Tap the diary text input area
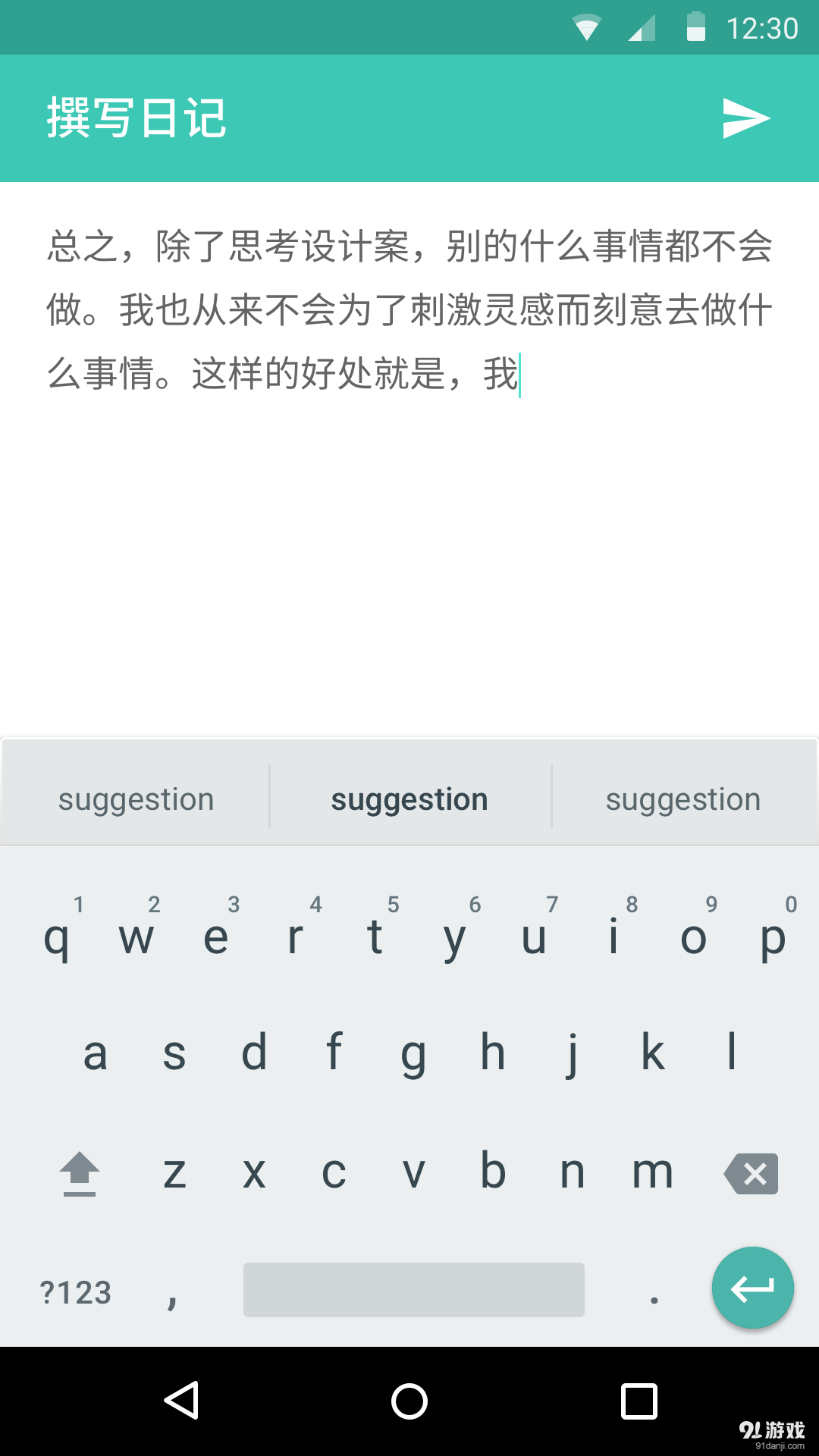Image resolution: width=819 pixels, height=1456 pixels. tap(409, 455)
